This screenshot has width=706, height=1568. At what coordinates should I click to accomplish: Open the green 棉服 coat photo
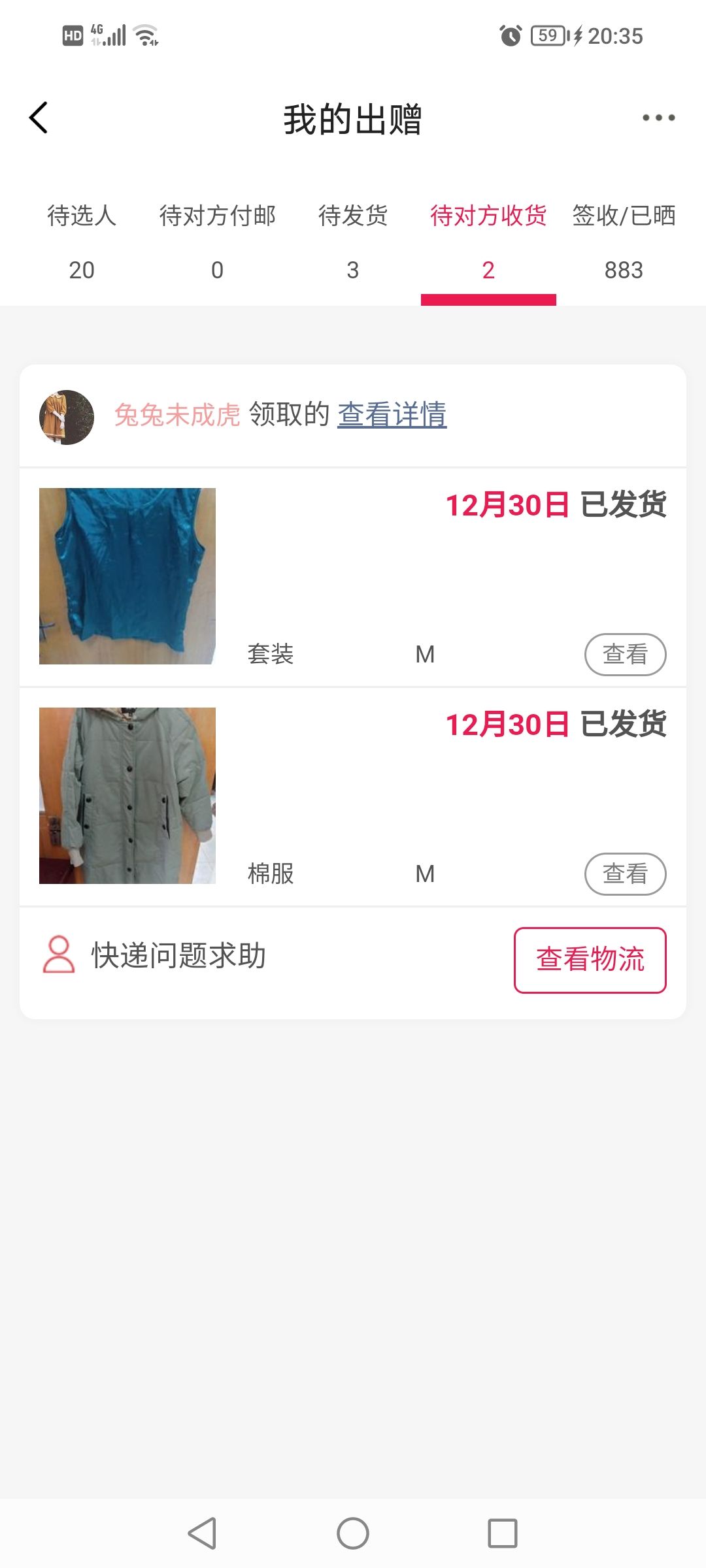click(x=127, y=796)
